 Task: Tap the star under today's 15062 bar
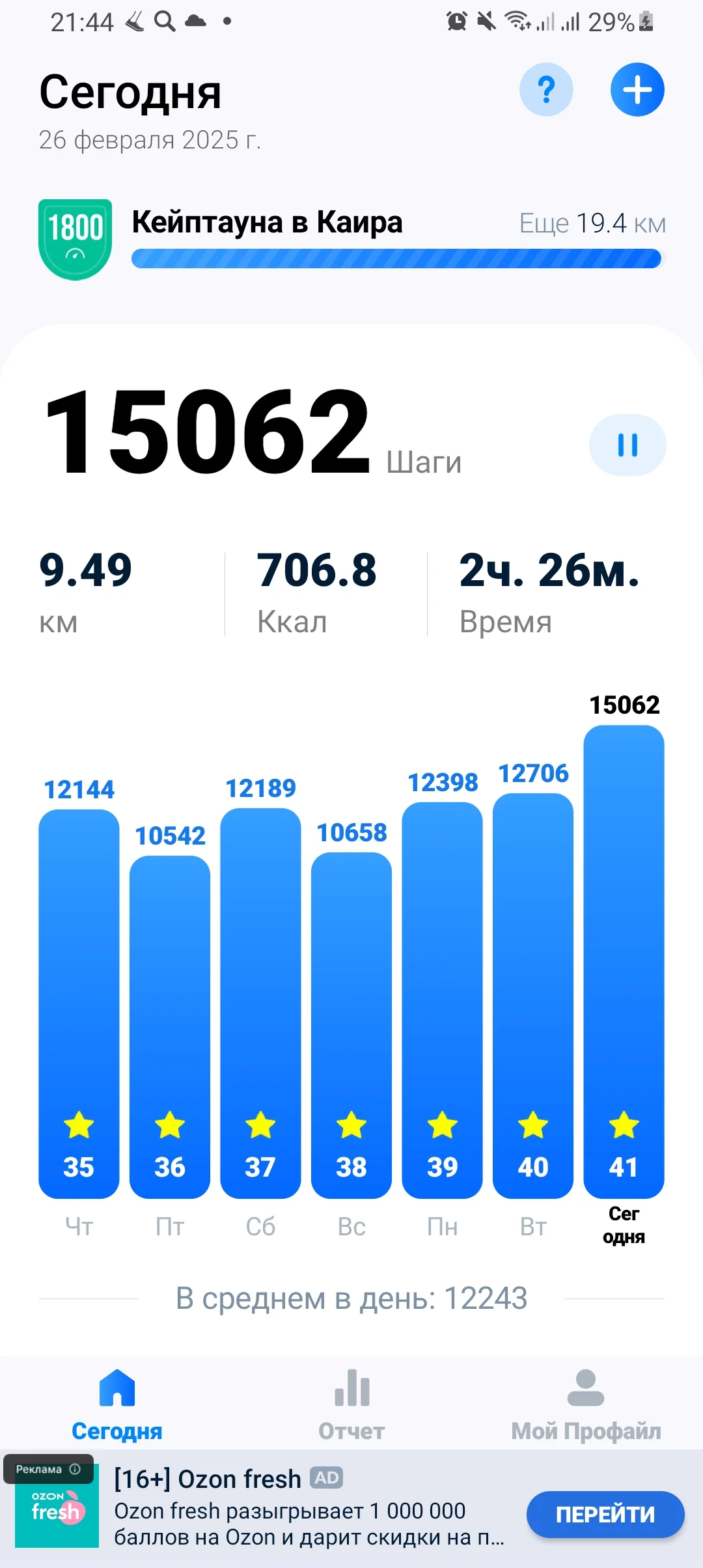(623, 1125)
